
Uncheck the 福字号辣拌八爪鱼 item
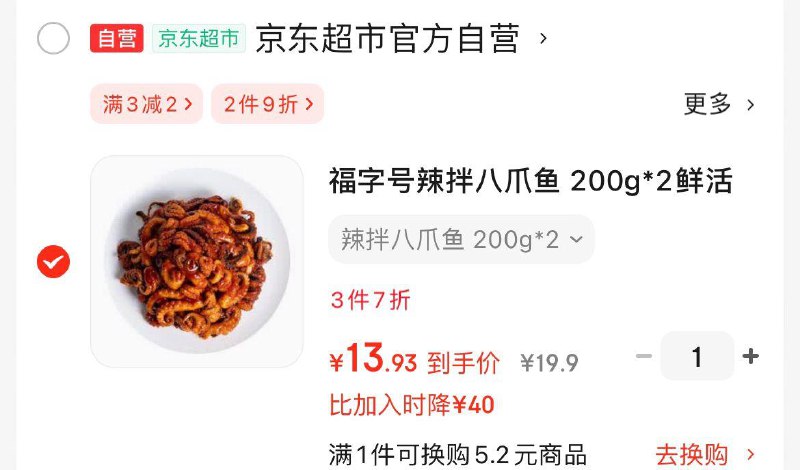coord(53,262)
